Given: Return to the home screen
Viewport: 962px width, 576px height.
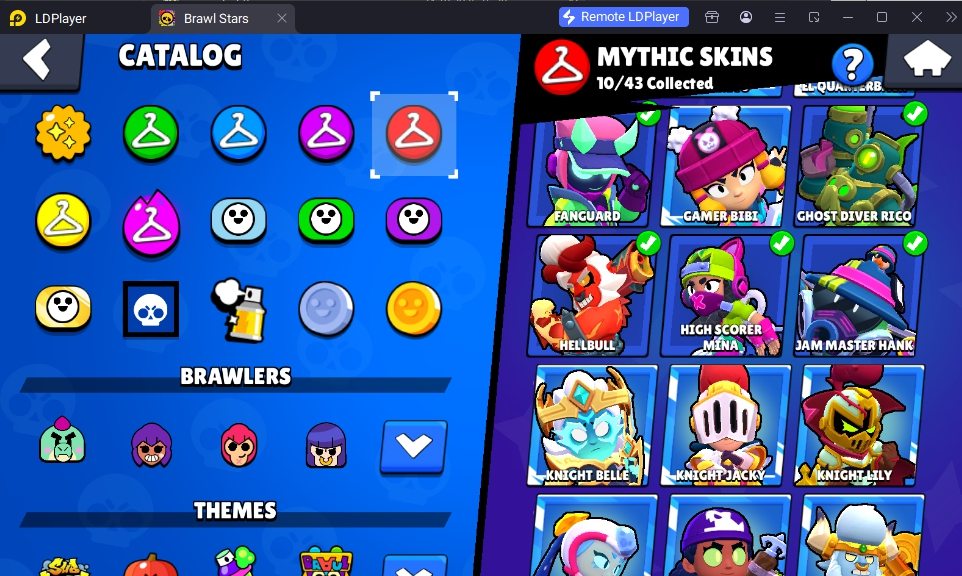Looking at the screenshot, I should tap(926, 62).
